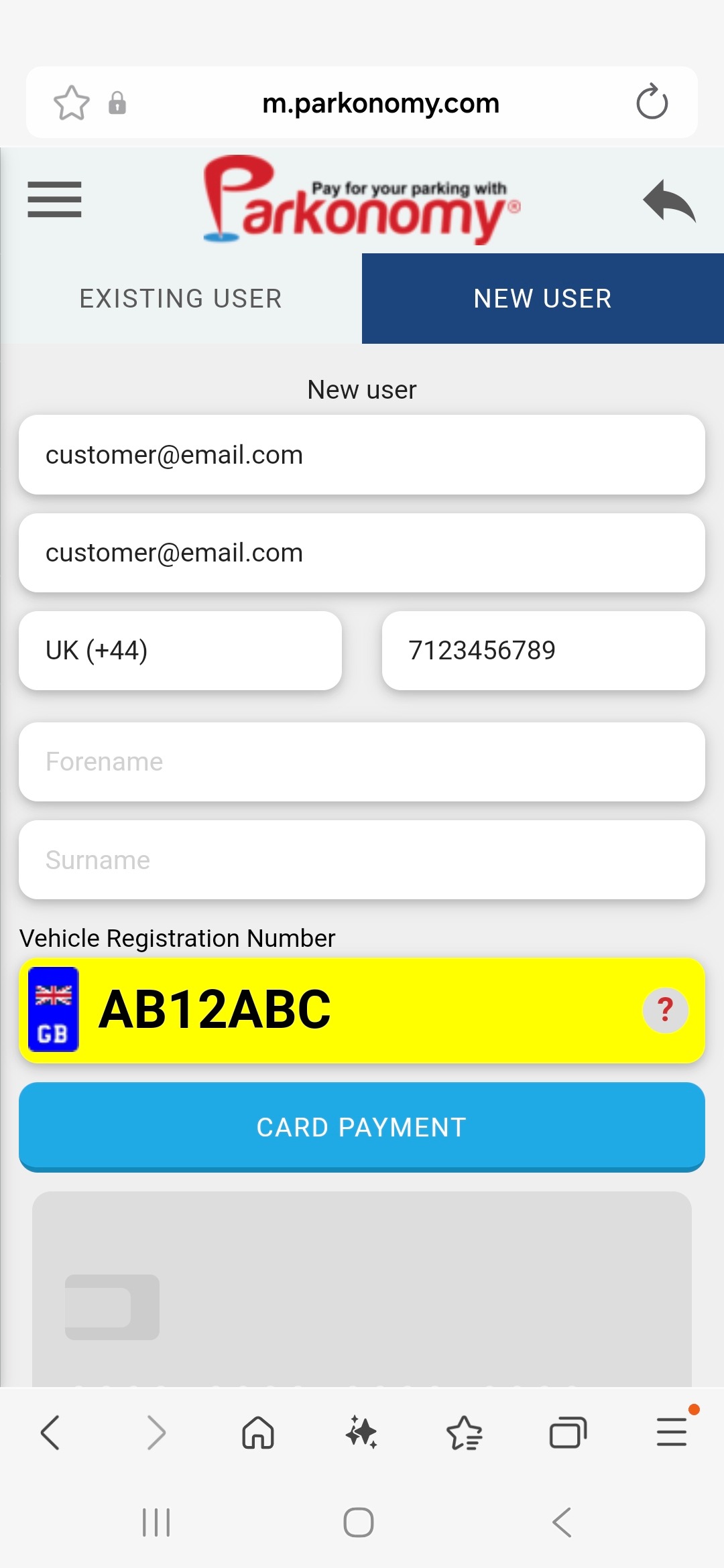Focus the Forename field

[x=362, y=762]
